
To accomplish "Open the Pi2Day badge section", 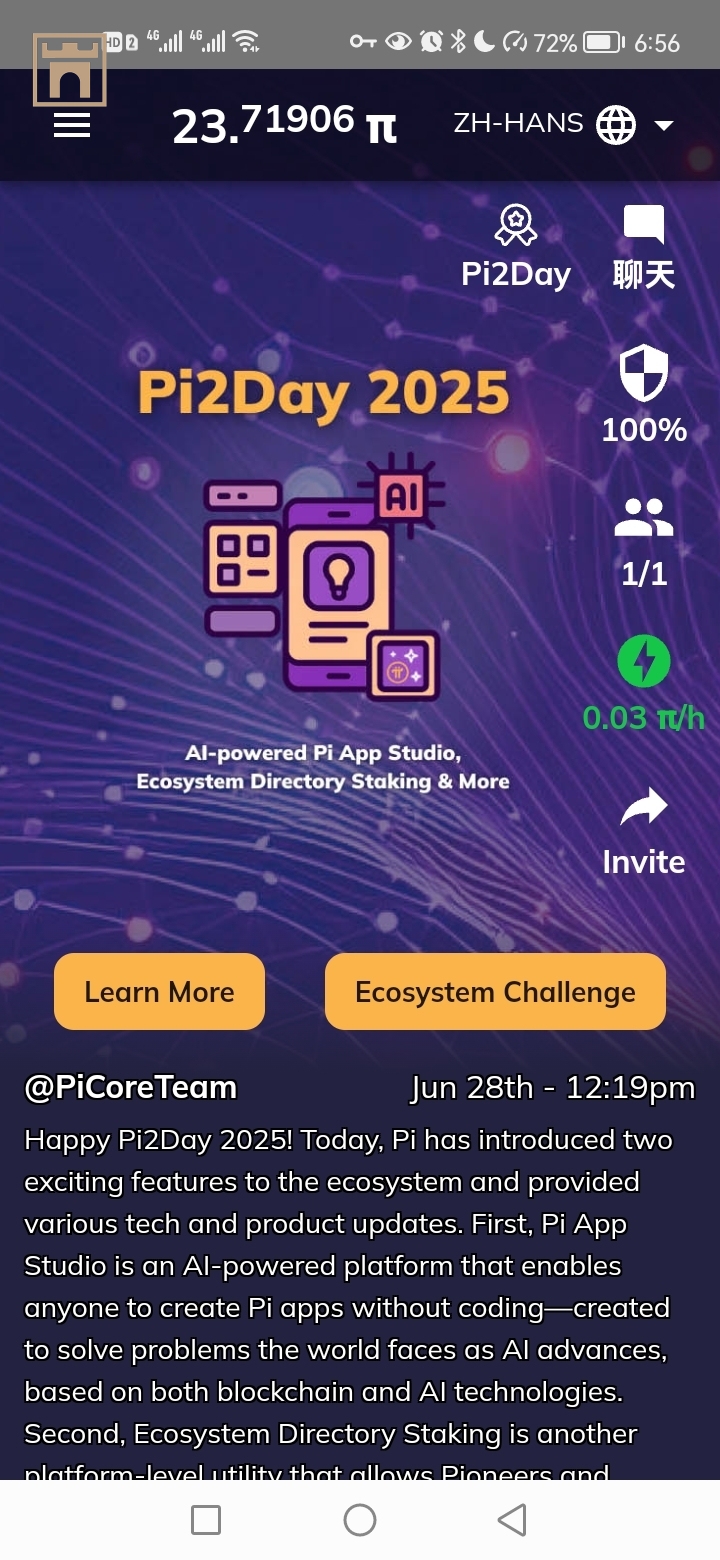I will tap(516, 247).
